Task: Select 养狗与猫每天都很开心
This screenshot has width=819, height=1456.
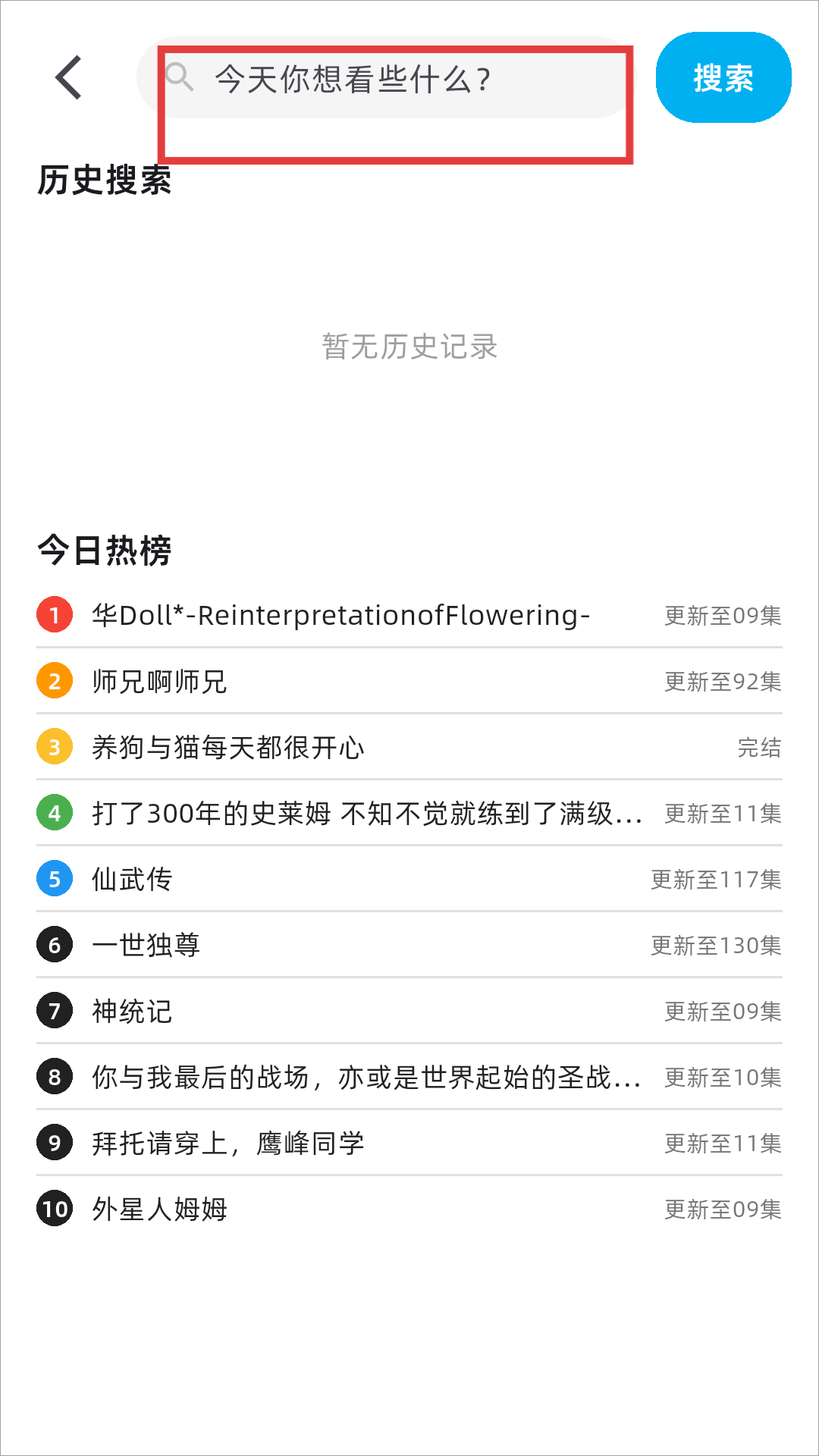Action: (409, 747)
